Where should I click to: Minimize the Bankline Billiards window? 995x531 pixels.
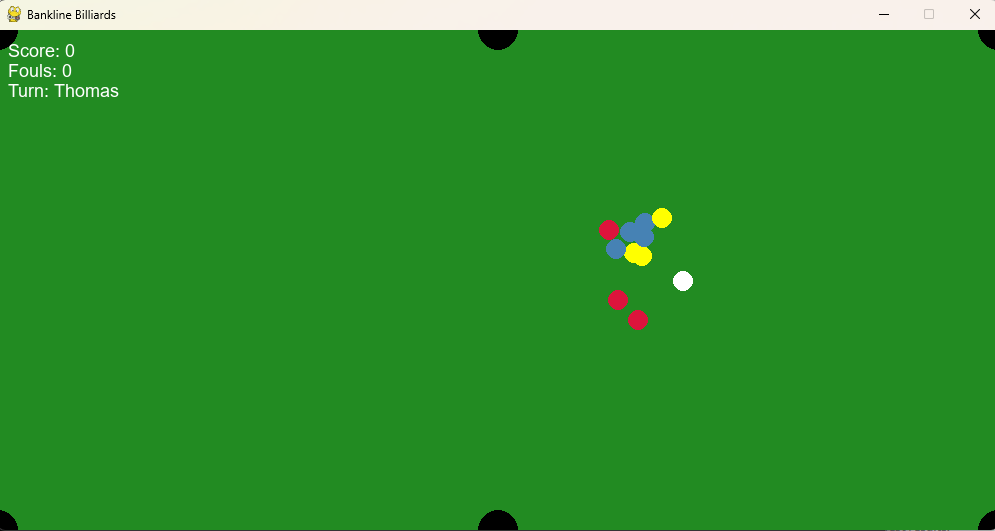(884, 14)
